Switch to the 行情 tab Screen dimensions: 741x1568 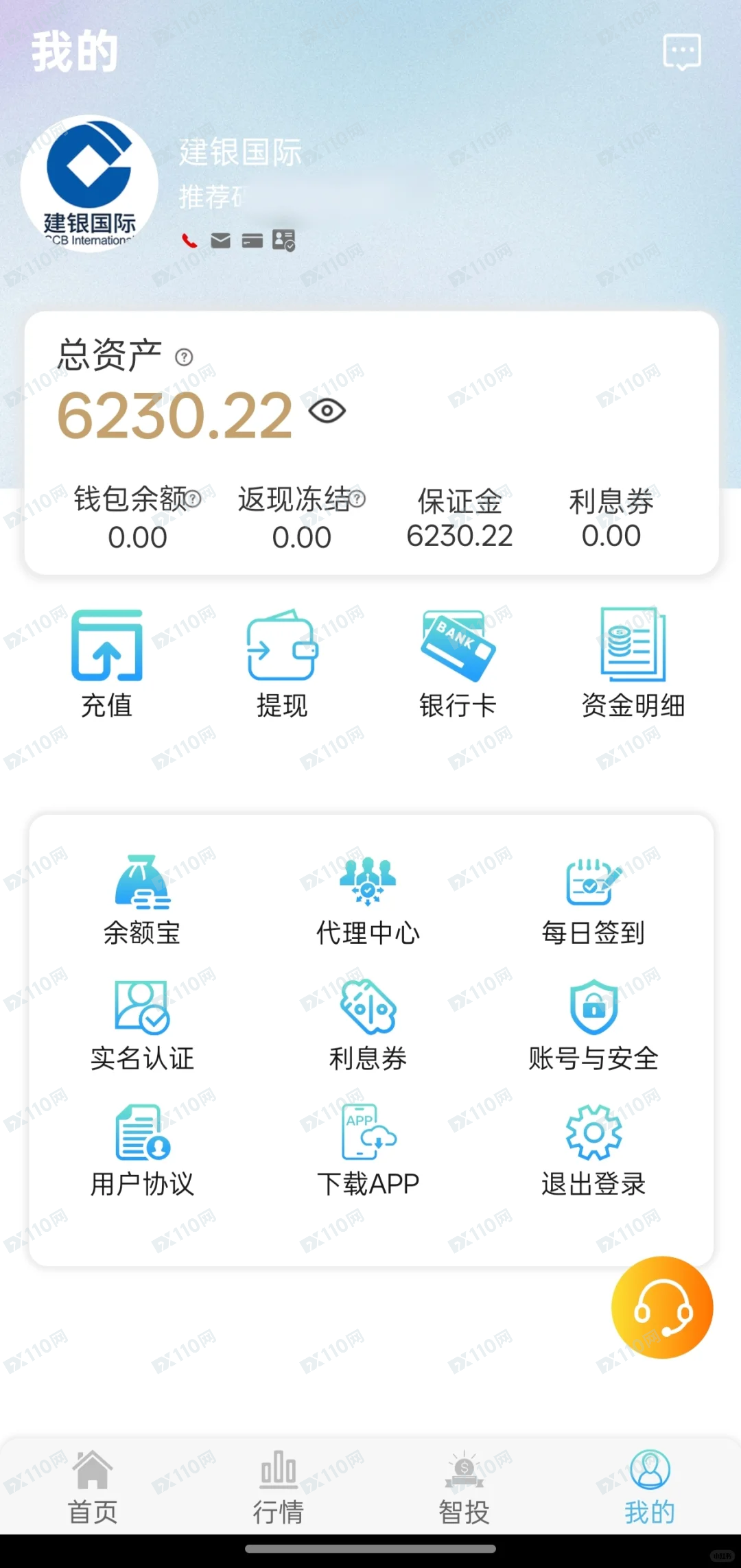point(278,1486)
